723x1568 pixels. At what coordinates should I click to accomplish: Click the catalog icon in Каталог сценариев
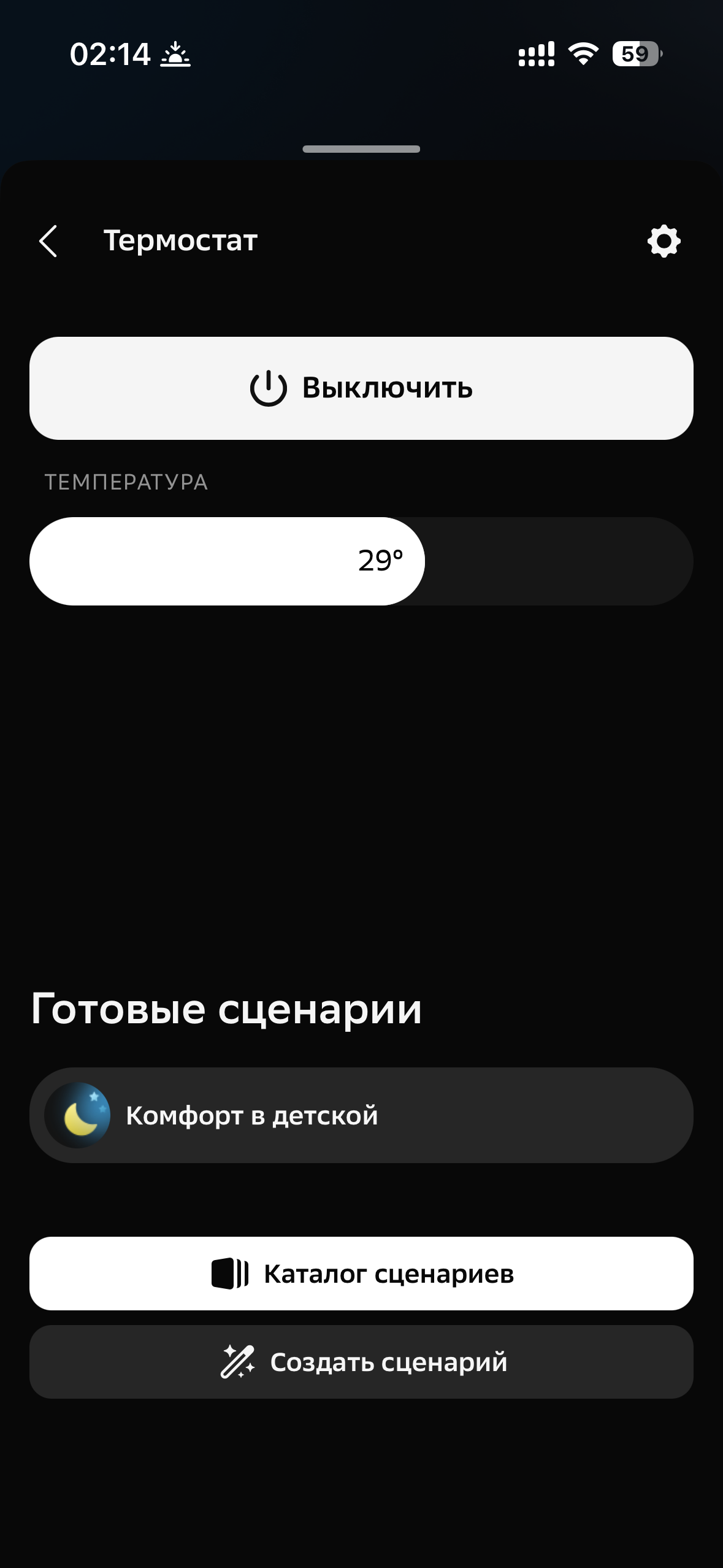point(229,1274)
